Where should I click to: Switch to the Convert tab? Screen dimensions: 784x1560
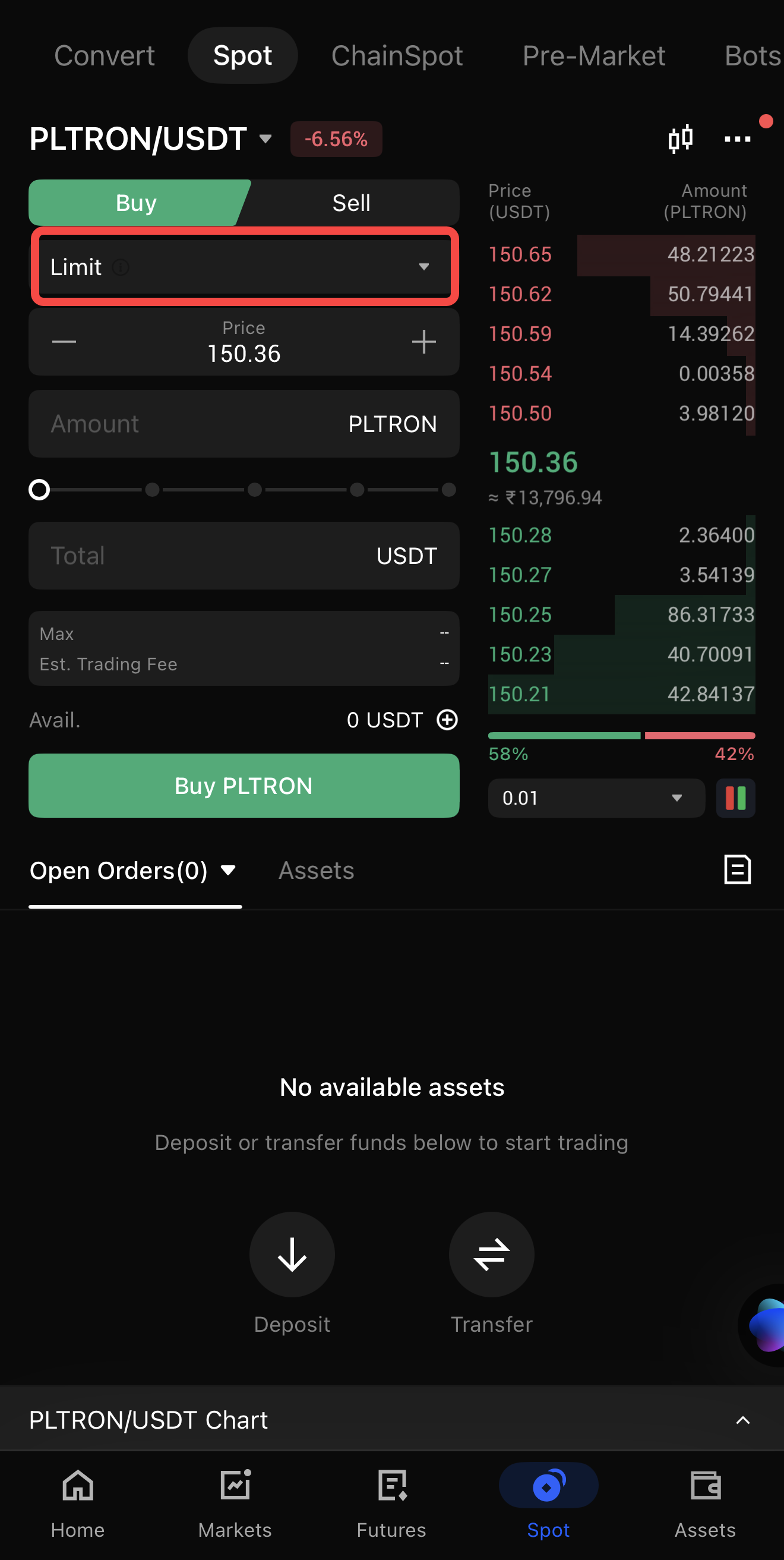(104, 56)
